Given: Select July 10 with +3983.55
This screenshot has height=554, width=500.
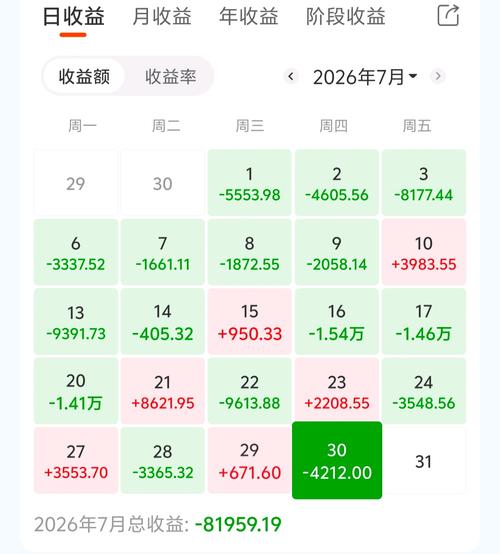Looking at the screenshot, I should coord(424,252).
